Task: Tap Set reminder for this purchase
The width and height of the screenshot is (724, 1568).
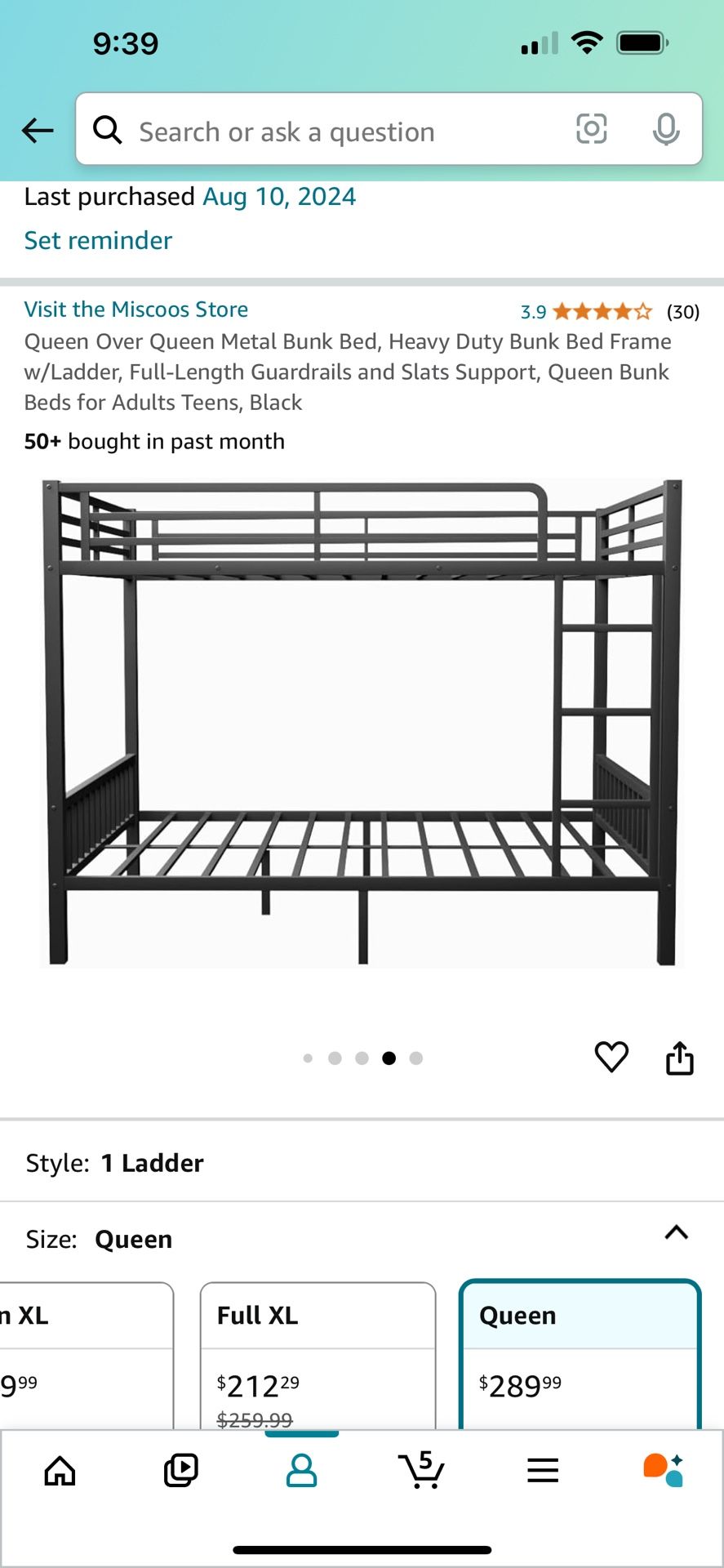Action: pyautogui.click(x=97, y=239)
